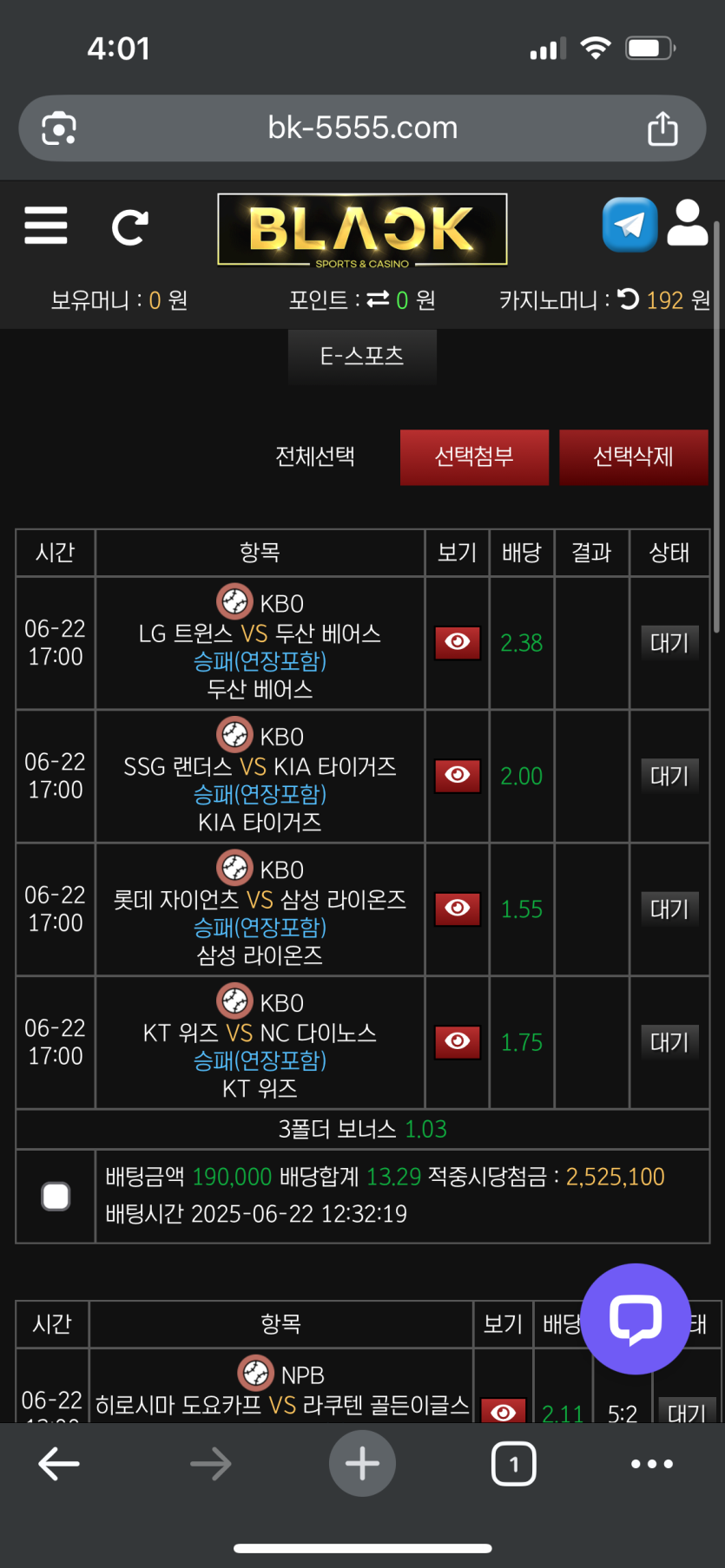Tap 전체선택 to select all bets
This screenshot has height=1568, width=725.
[315, 456]
